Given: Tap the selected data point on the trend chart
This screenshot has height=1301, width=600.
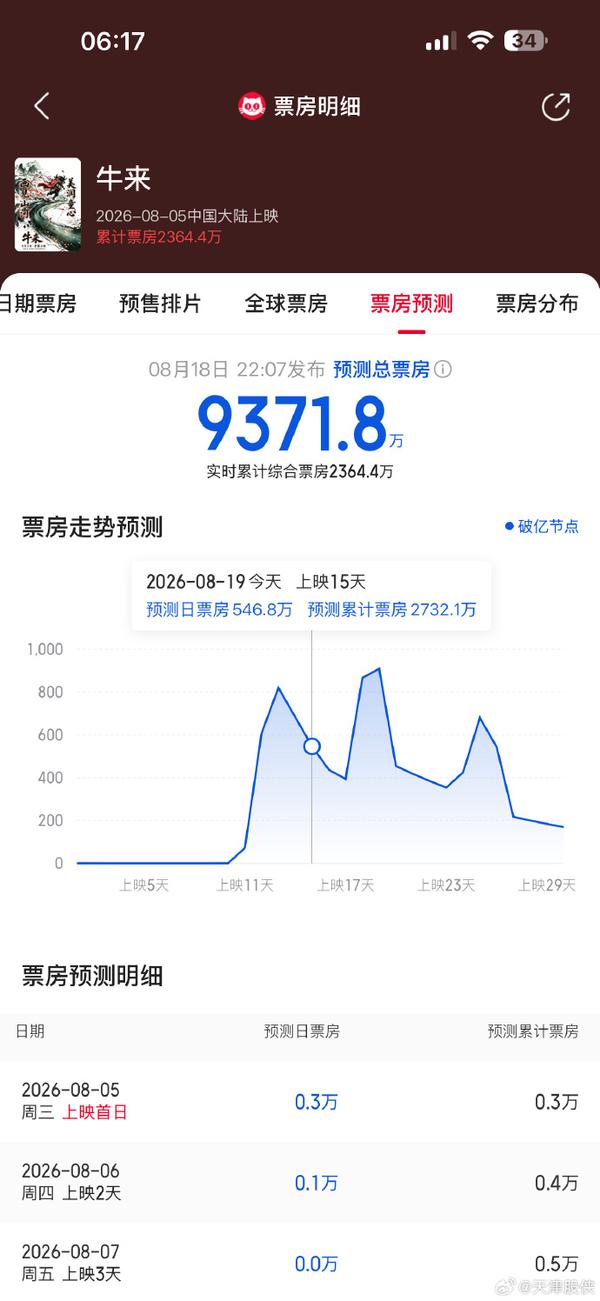Looking at the screenshot, I should click(x=312, y=746).
